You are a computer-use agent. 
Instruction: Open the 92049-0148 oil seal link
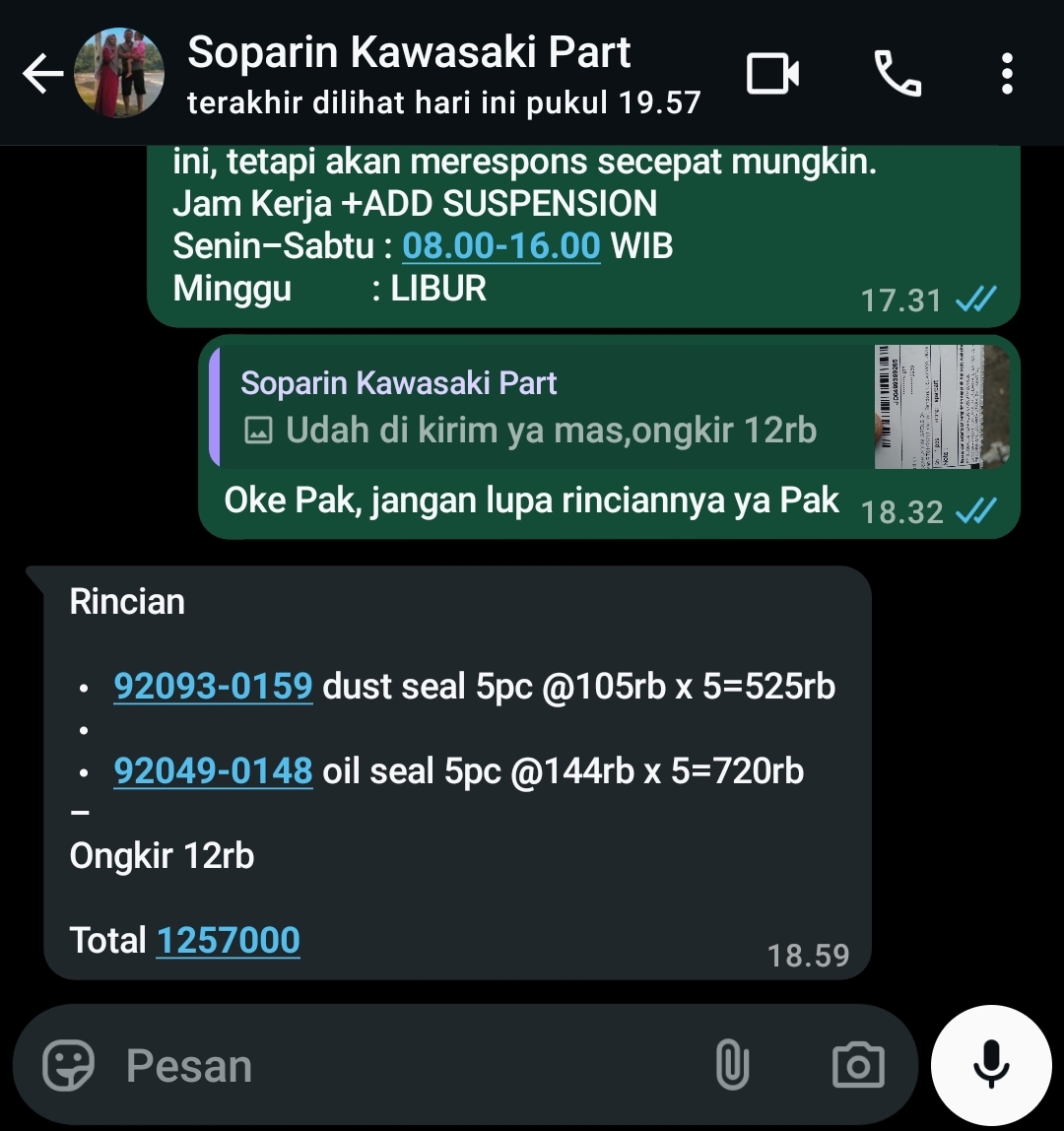point(214,770)
